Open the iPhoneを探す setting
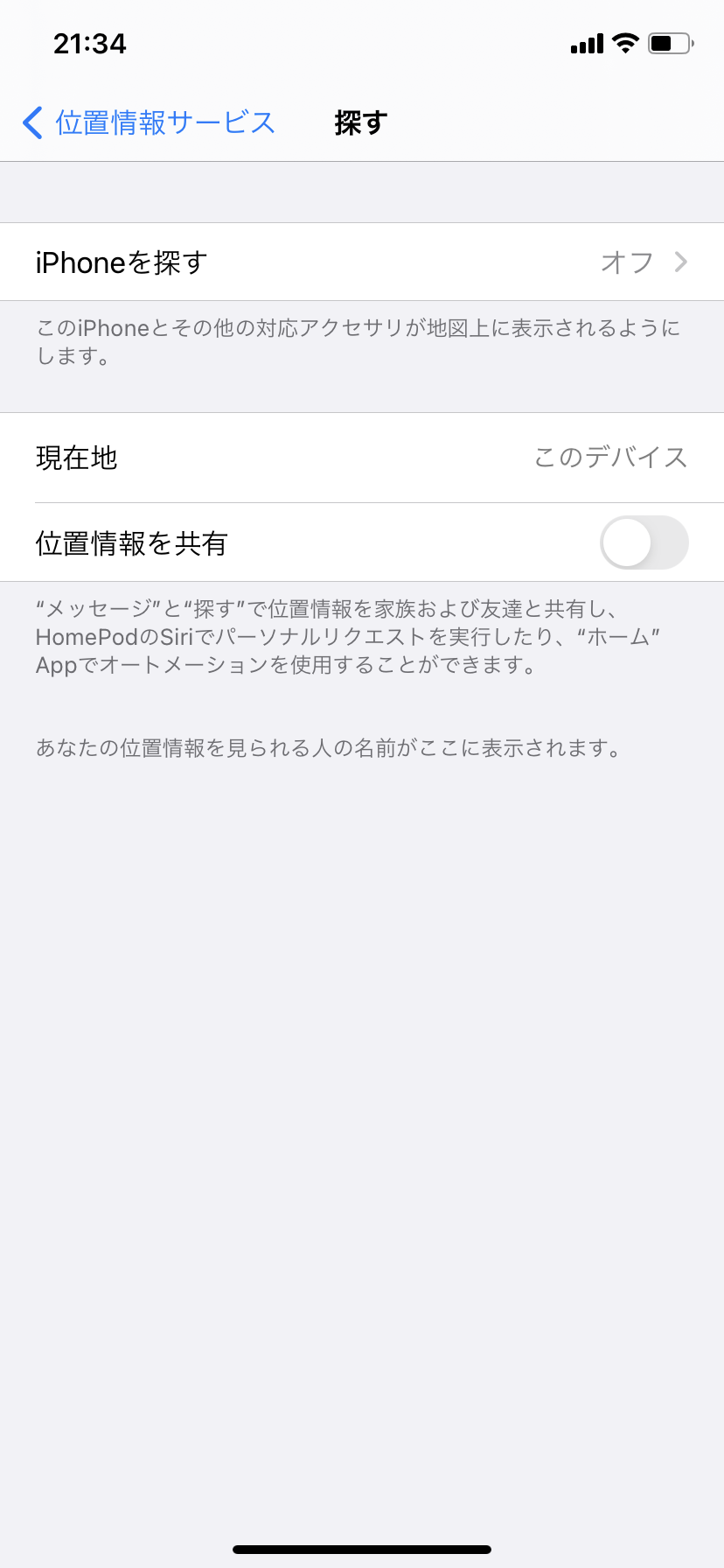724x1568 pixels. [x=362, y=262]
